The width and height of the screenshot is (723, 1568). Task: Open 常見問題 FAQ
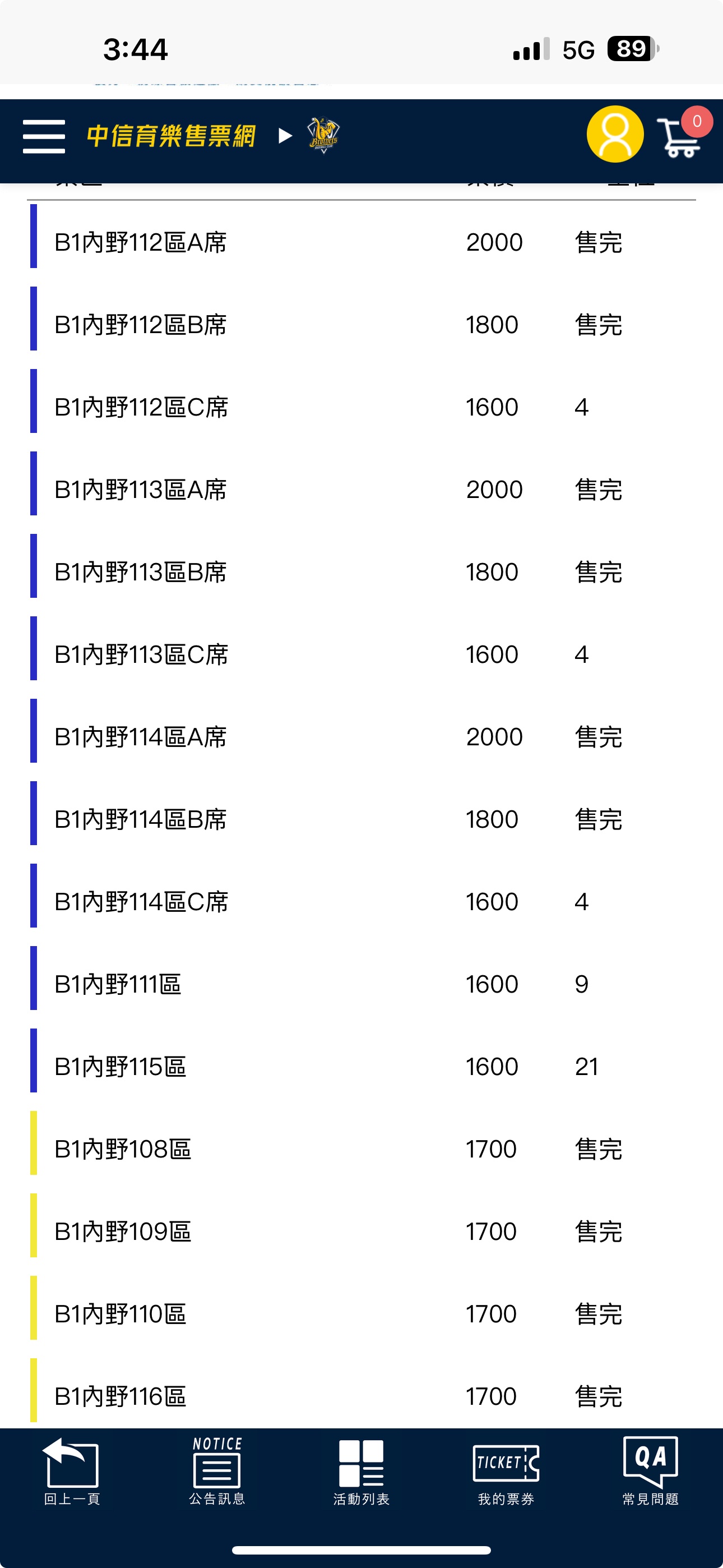[x=650, y=1471]
